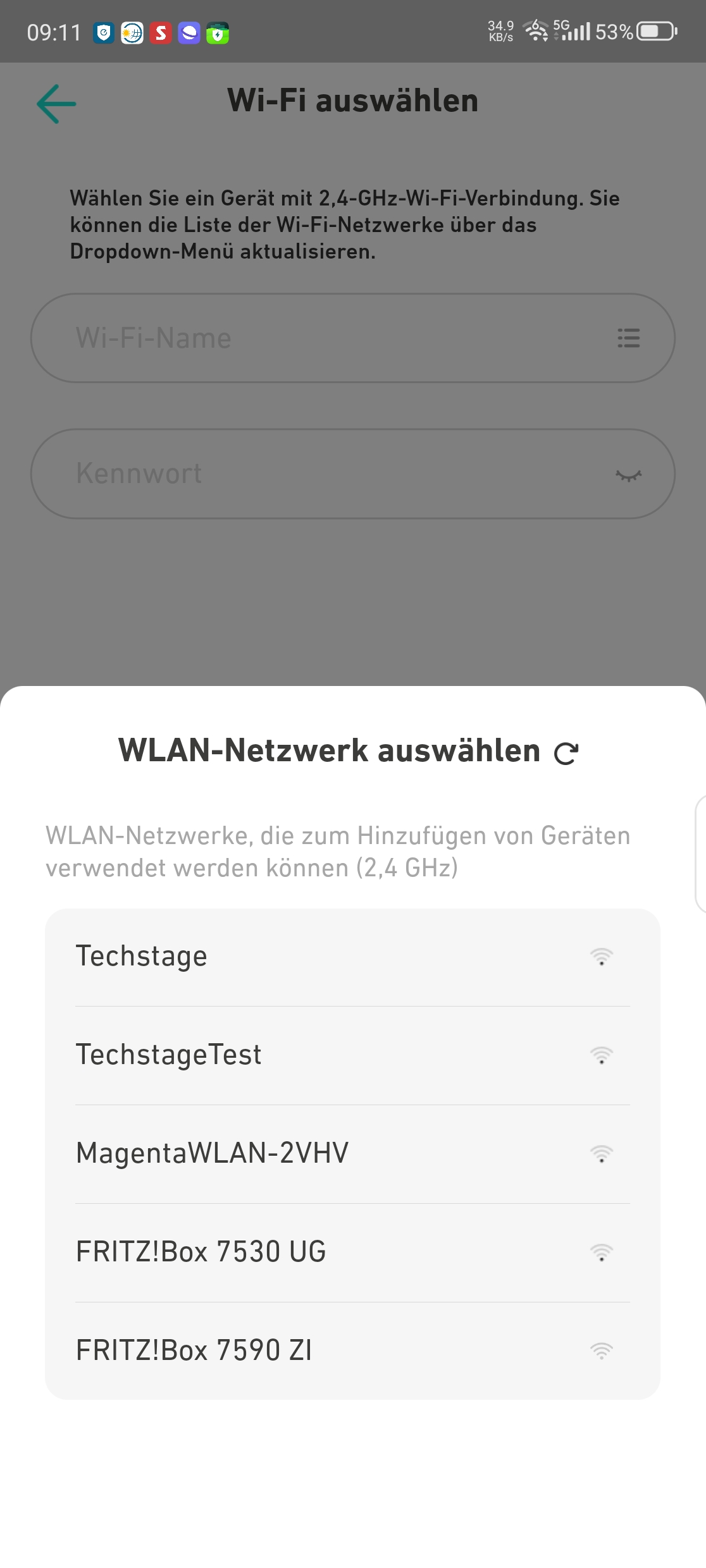Choose FRITZ!Box 7590 ZI network
Image resolution: width=706 pixels, height=1568 pixels.
coord(352,1351)
